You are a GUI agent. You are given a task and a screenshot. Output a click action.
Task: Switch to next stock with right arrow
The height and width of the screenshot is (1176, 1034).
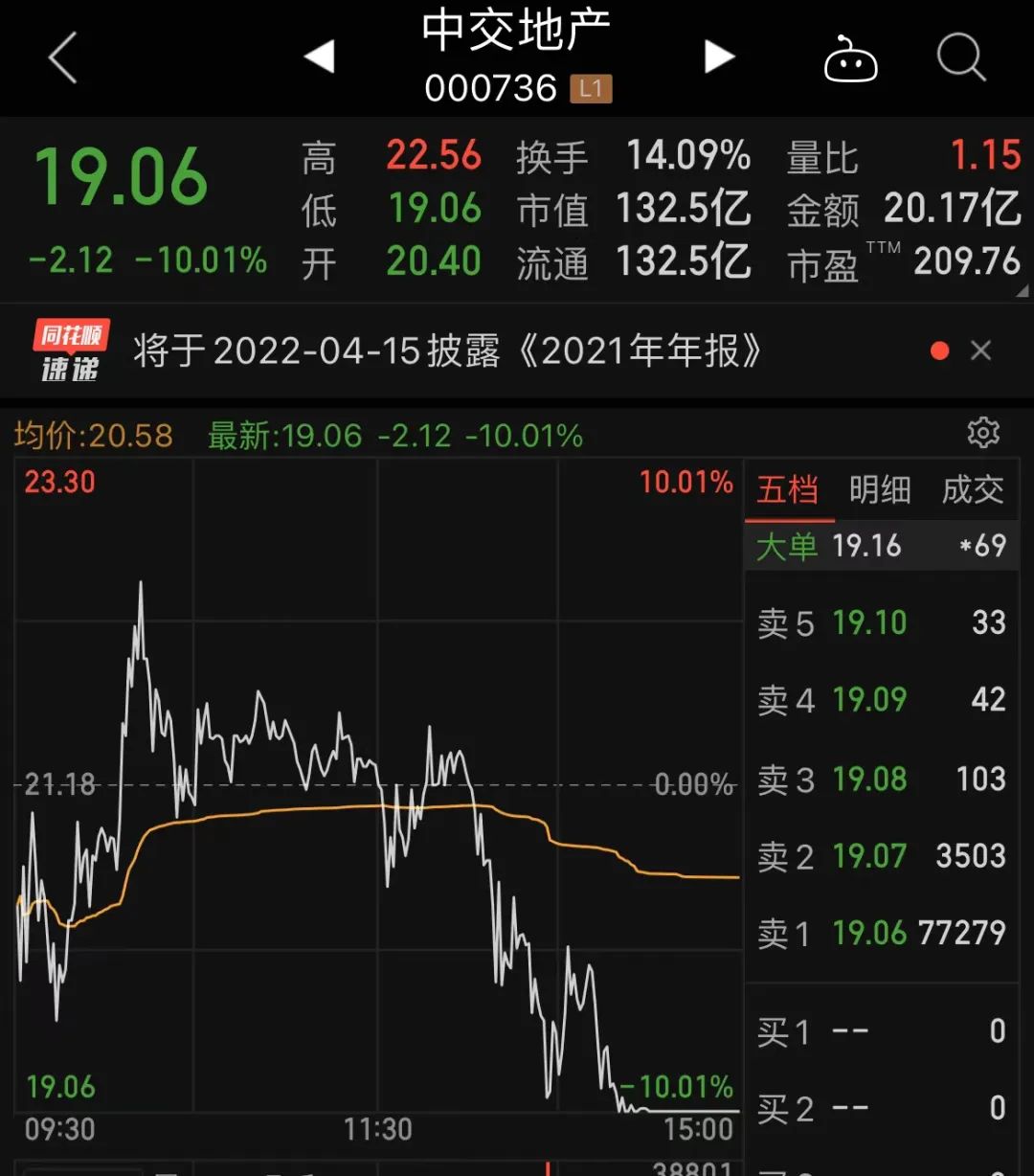(x=719, y=56)
